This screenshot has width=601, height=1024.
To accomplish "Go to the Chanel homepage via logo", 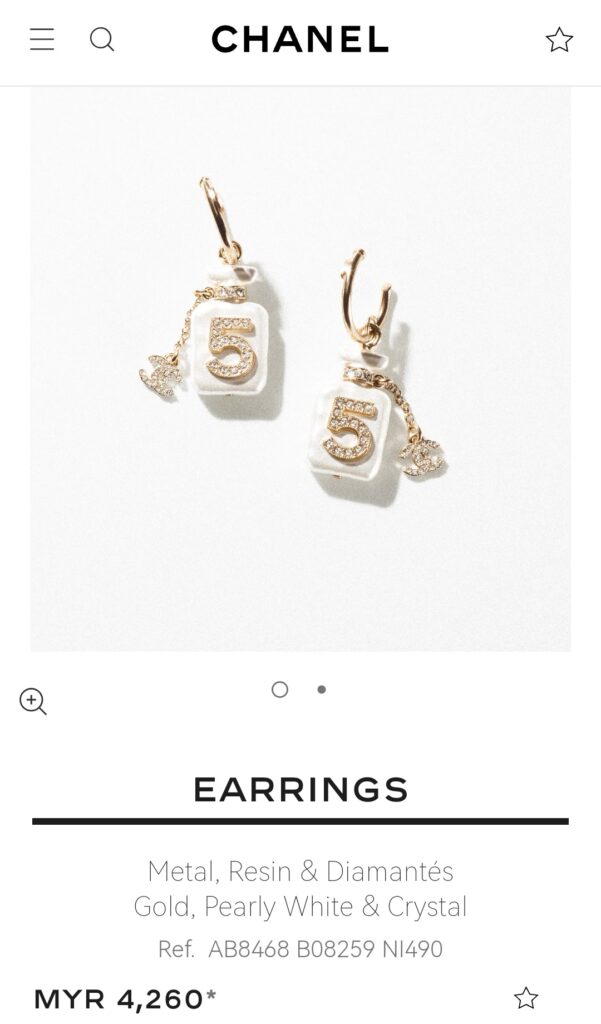I will (300, 40).
